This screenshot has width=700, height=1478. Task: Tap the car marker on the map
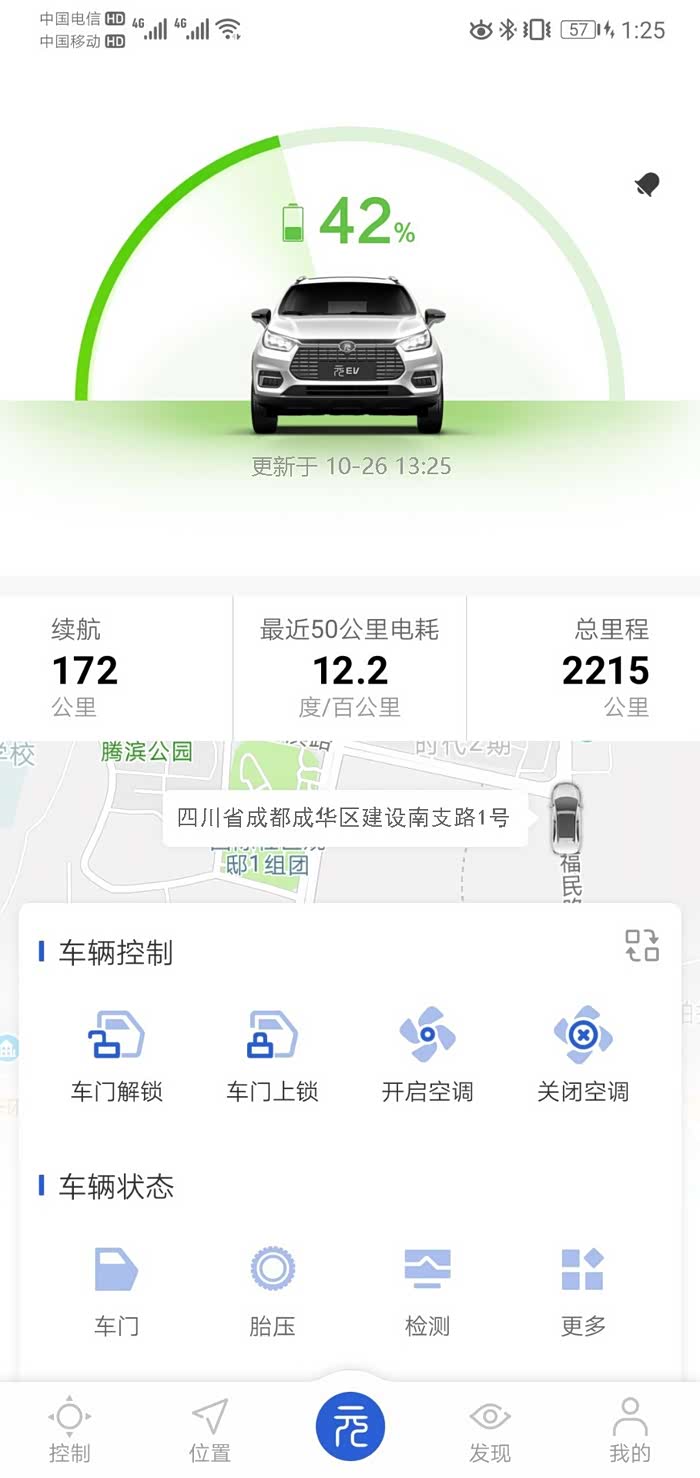[566, 818]
